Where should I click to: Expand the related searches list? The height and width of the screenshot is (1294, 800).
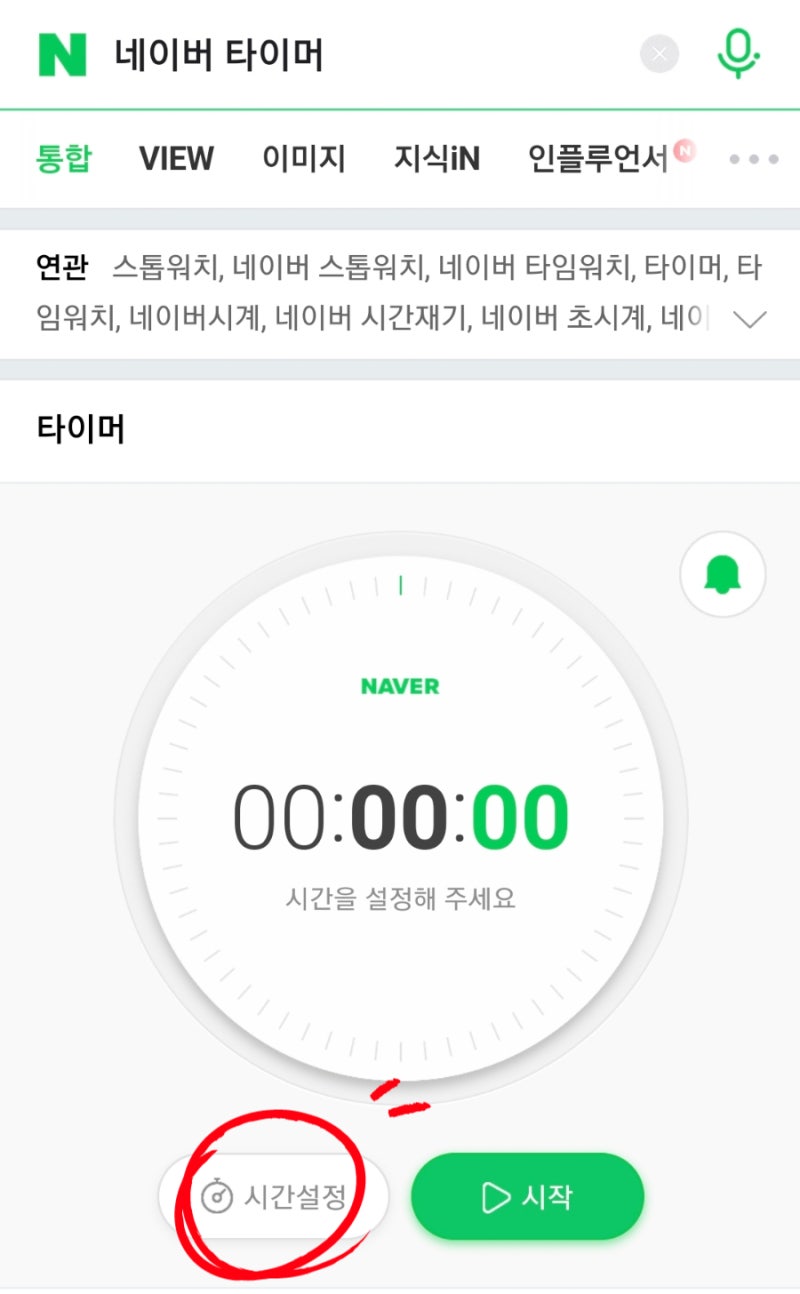[x=749, y=319]
